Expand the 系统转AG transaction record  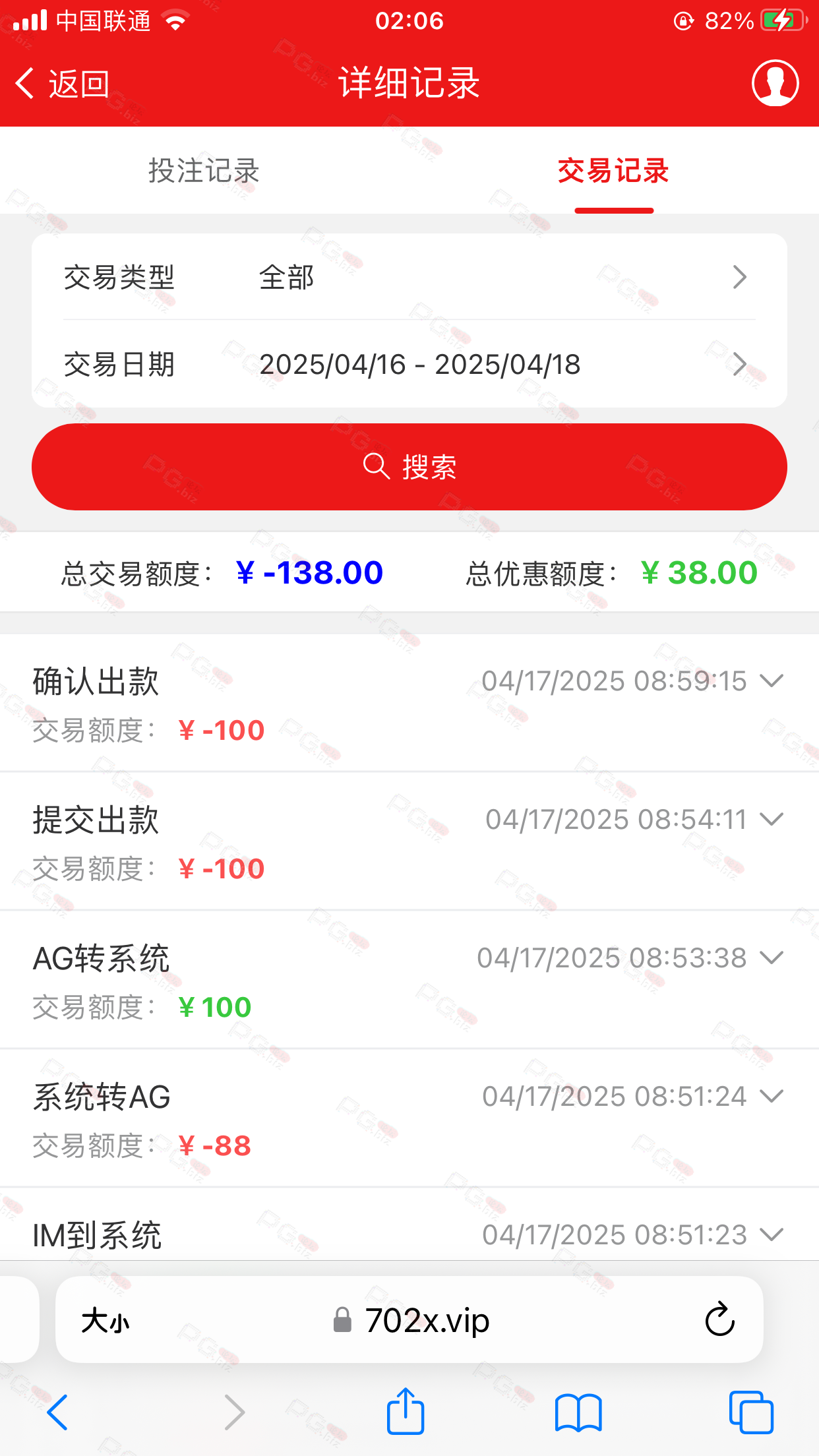pos(409,1118)
